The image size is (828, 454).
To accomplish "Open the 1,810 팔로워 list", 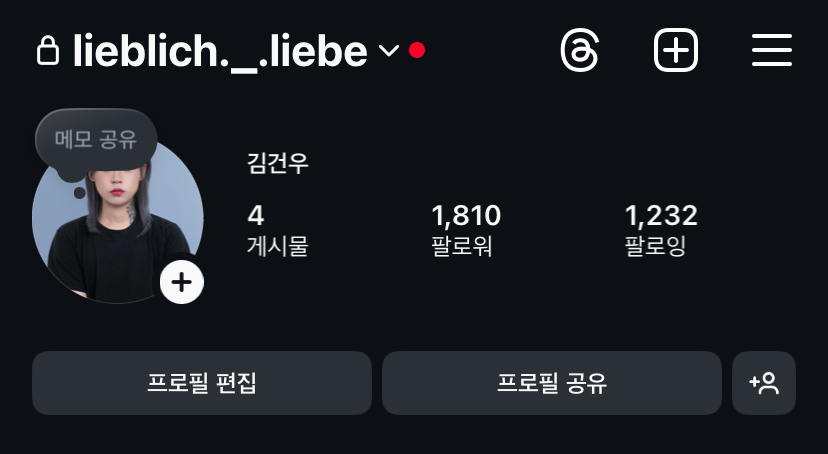I will click(x=465, y=230).
